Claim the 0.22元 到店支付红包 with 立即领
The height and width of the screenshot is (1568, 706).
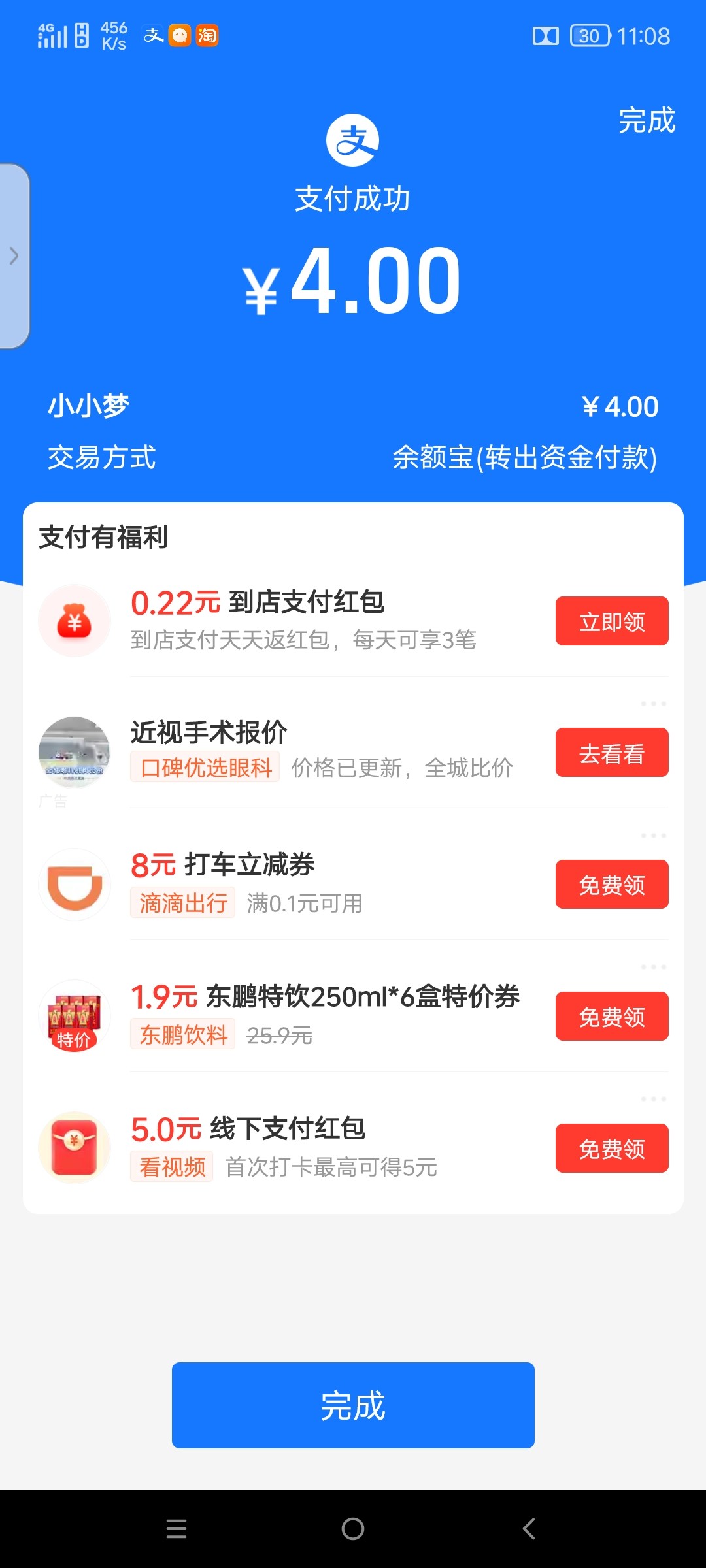(611, 621)
